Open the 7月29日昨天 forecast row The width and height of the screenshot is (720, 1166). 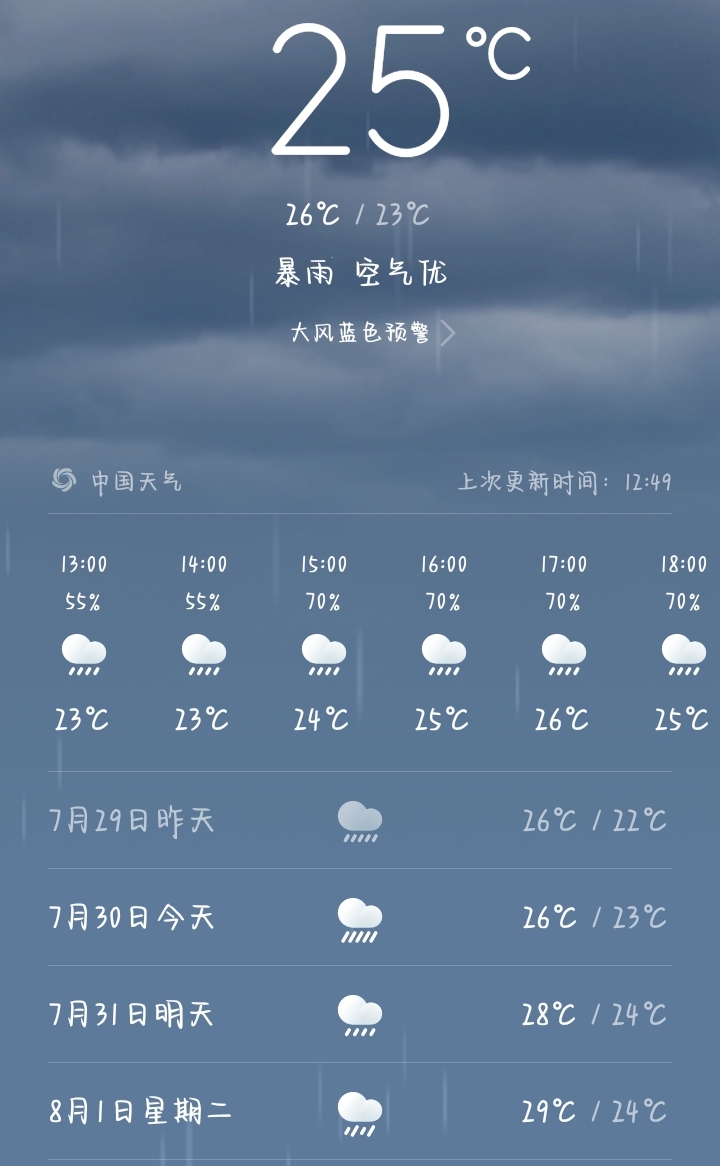tap(360, 820)
